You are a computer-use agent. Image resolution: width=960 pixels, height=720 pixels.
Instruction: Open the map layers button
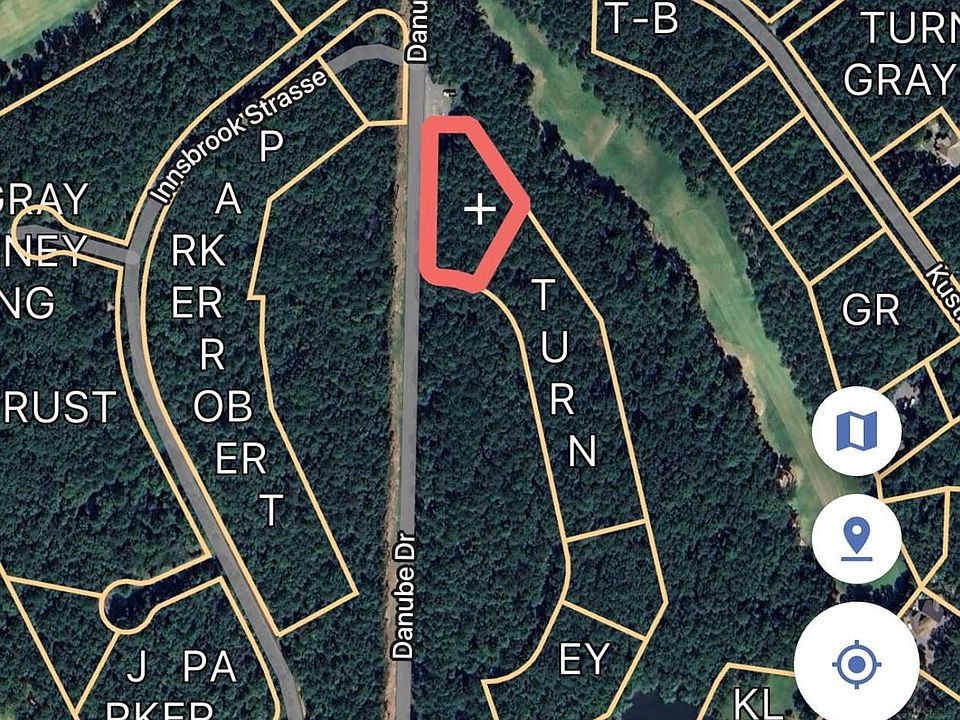pyautogui.click(x=856, y=431)
